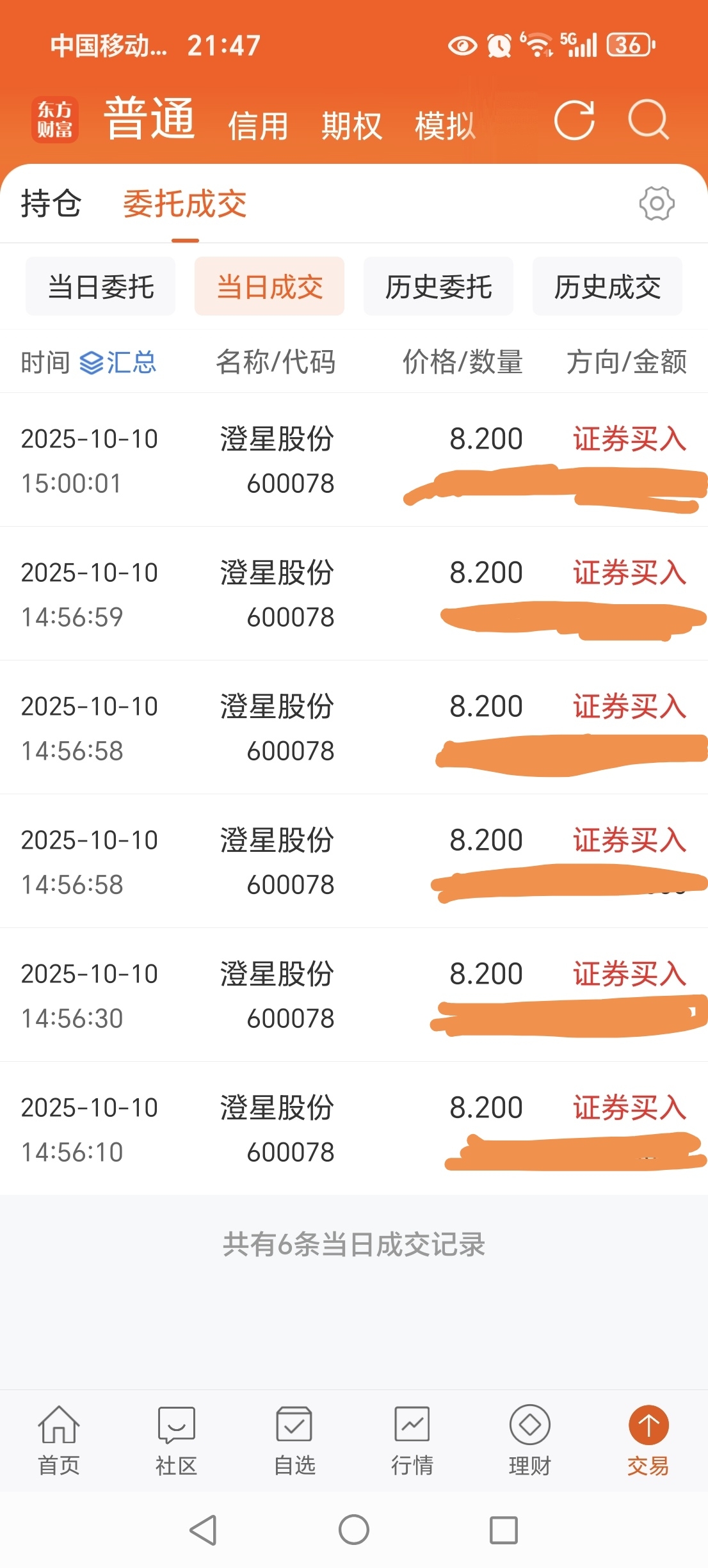Open trade list settings gear
Image resolution: width=708 pixels, height=1568 pixels.
click(656, 204)
